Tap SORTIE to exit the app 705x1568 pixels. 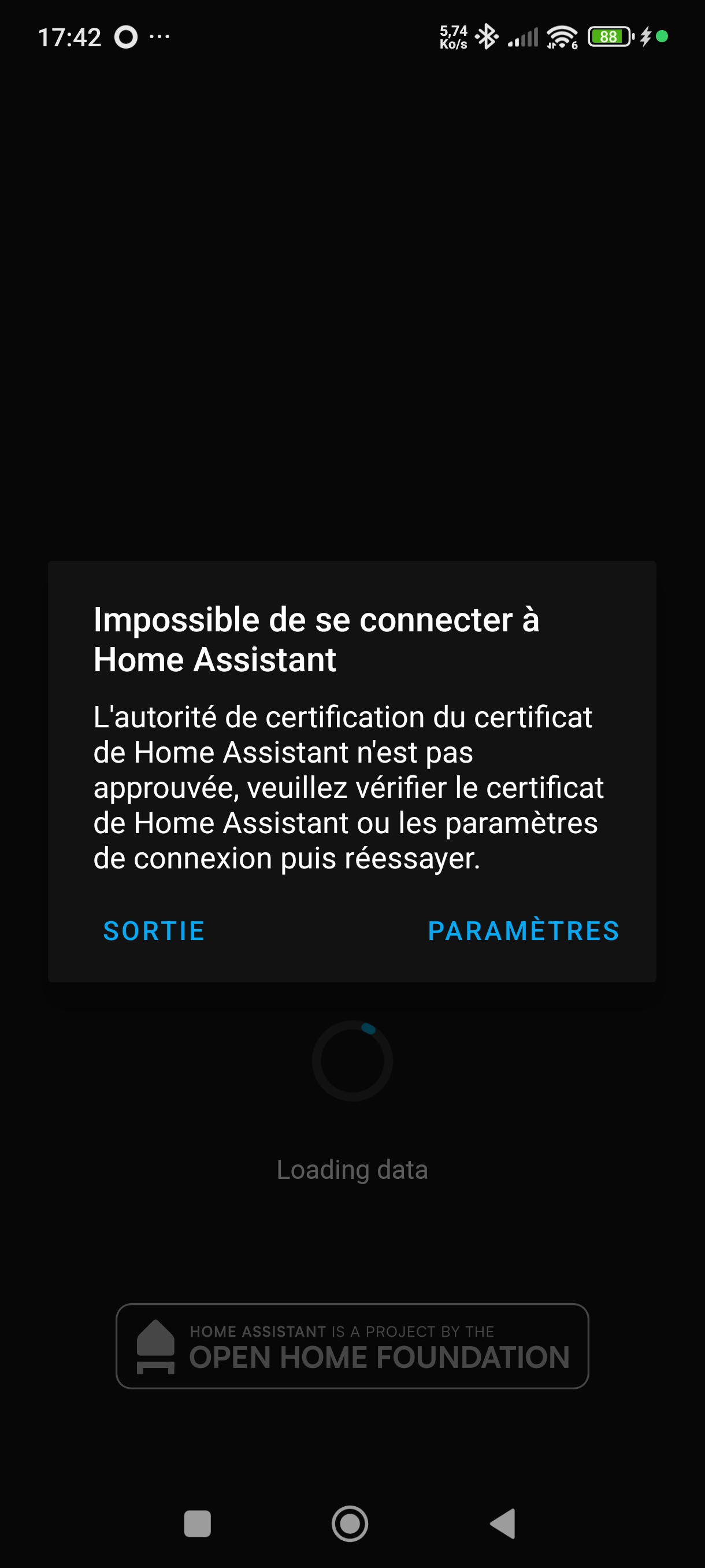[x=154, y=931]
